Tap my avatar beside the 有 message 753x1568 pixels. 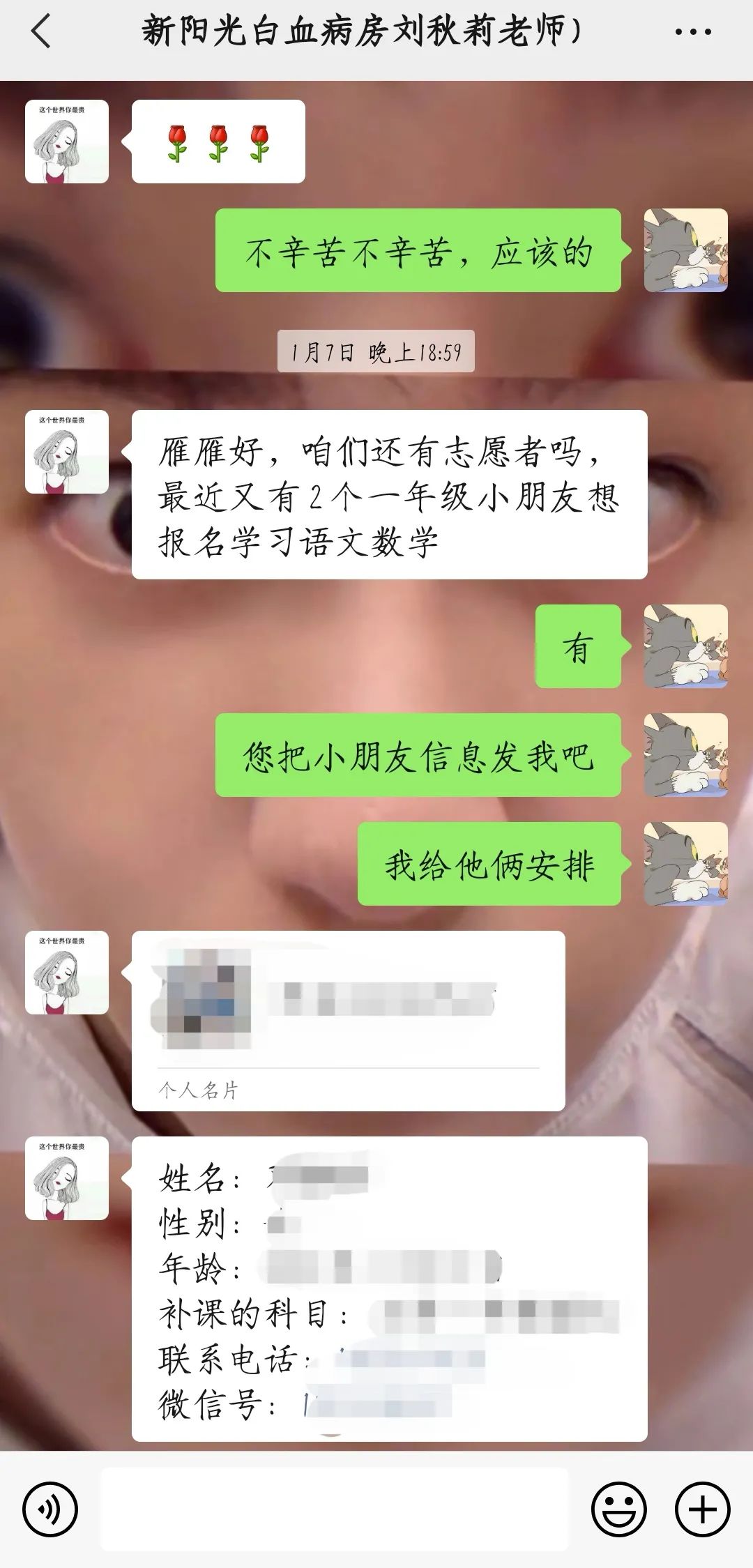click(x=685, y=646)
